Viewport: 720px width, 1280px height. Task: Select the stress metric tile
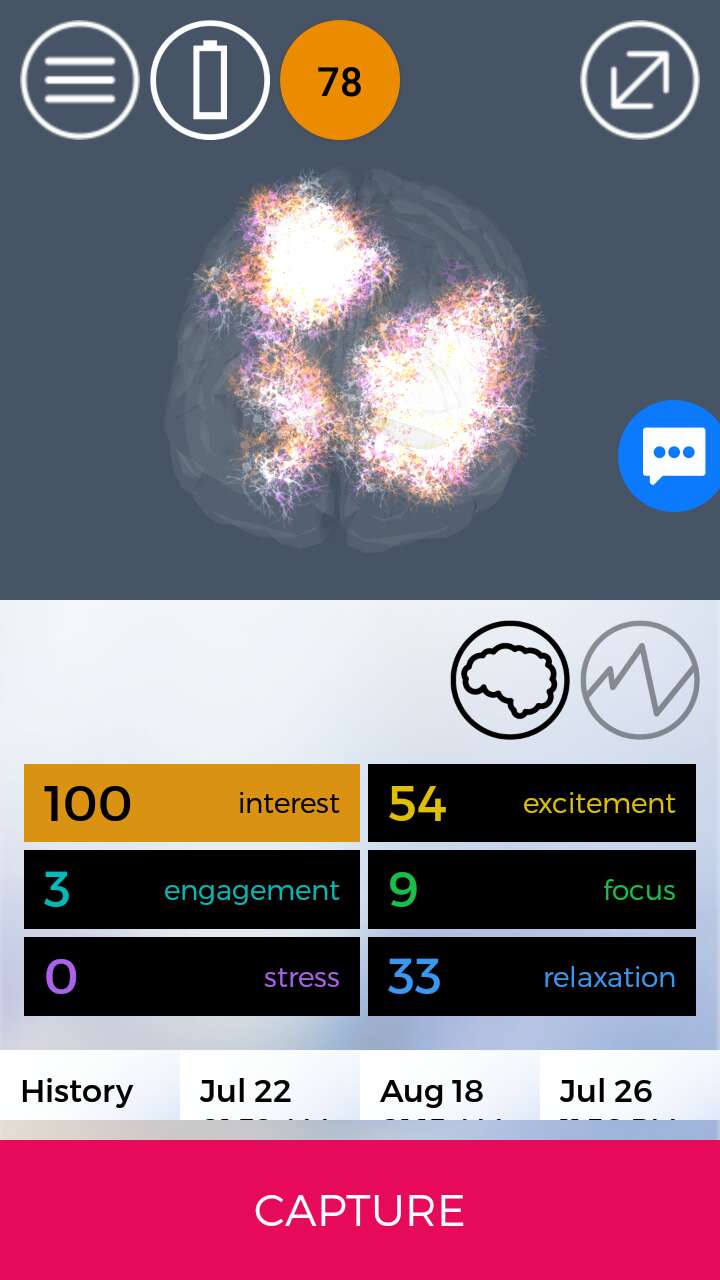[x=192, y=977]
